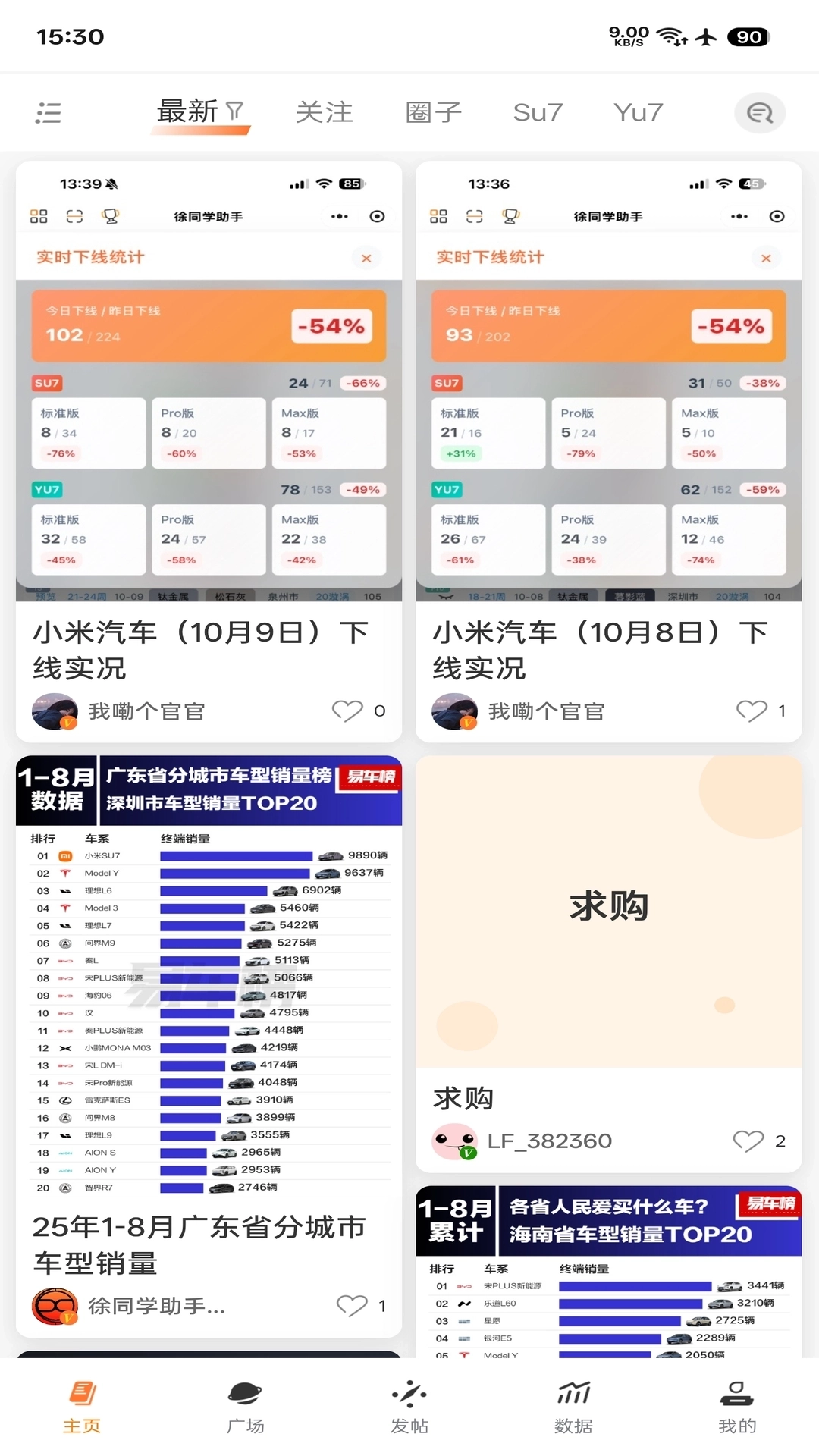Open 我嘞个官官 user profile

pos(55,711)
